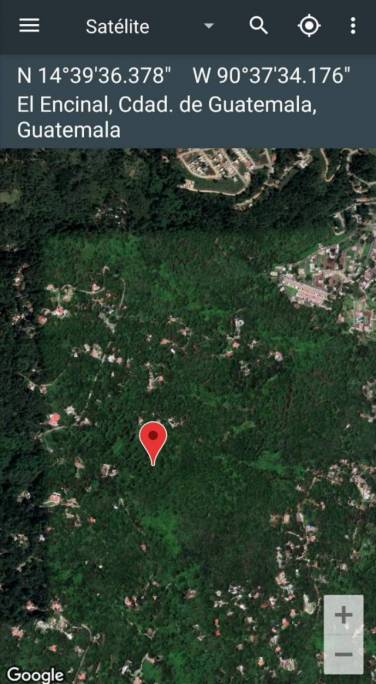This screenshot has width=376, height=684.
Task: Expand the Satélite map type dropdown
Action: 150,27
